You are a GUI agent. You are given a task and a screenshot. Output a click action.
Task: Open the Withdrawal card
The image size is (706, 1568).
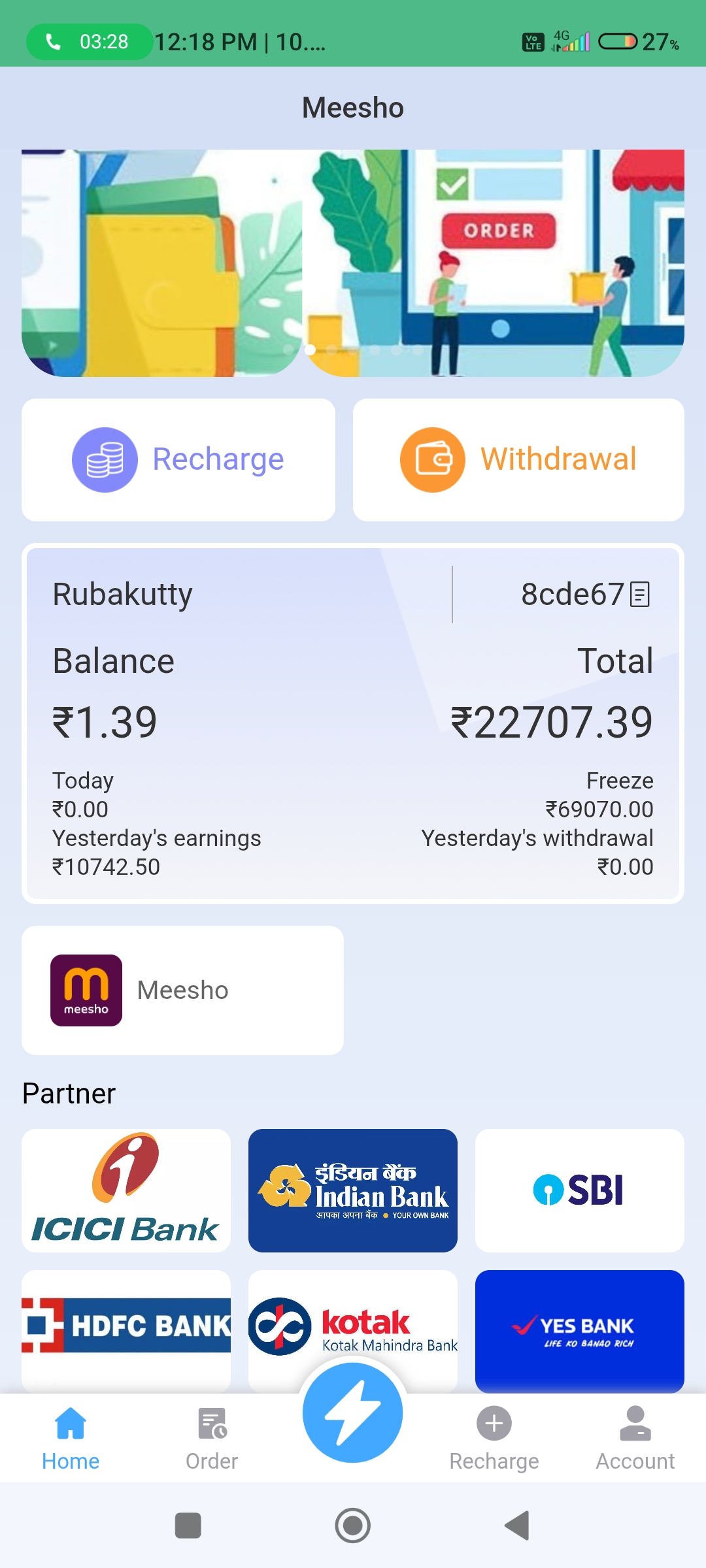[518, 459]
